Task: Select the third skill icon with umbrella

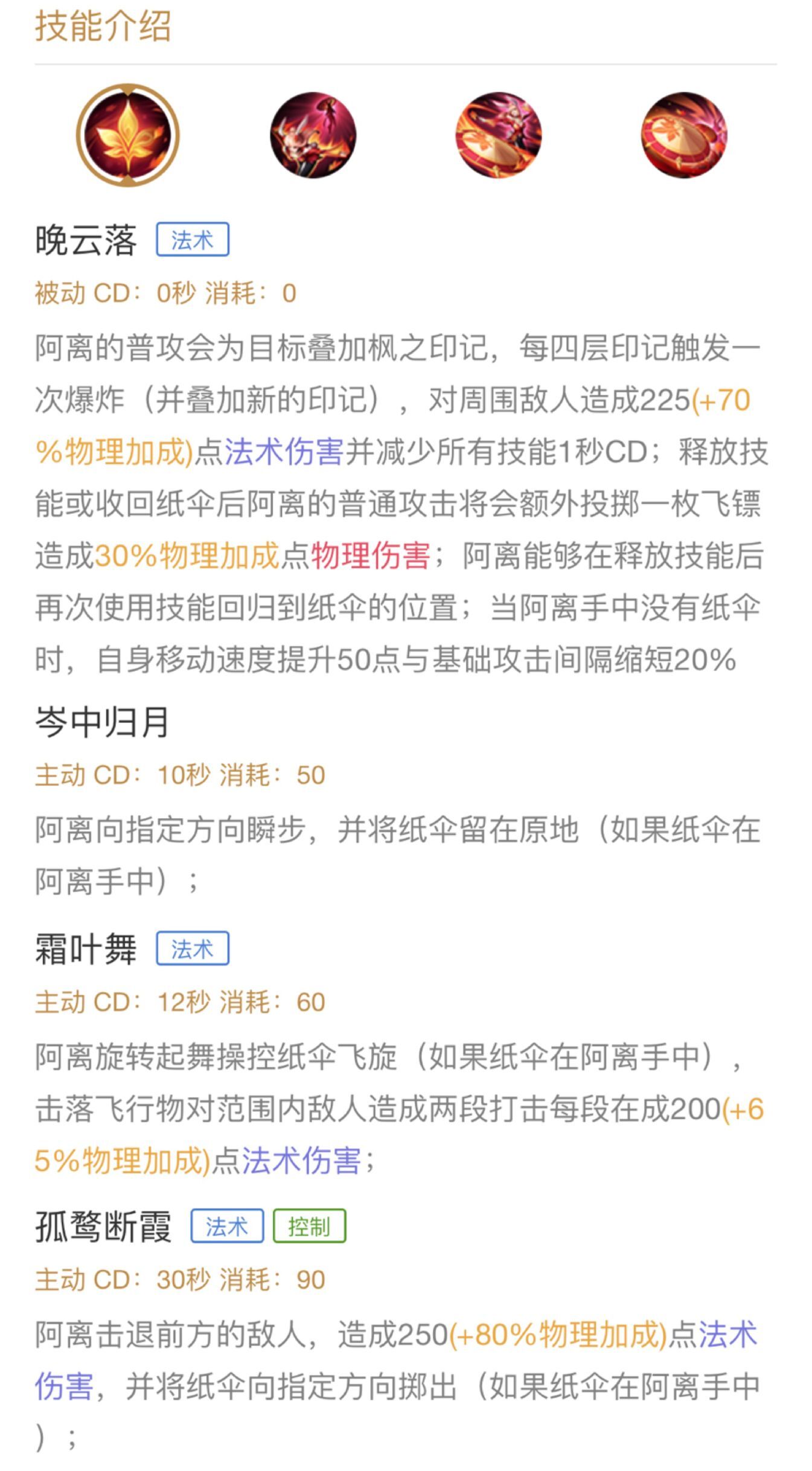Action: point(499,135)
